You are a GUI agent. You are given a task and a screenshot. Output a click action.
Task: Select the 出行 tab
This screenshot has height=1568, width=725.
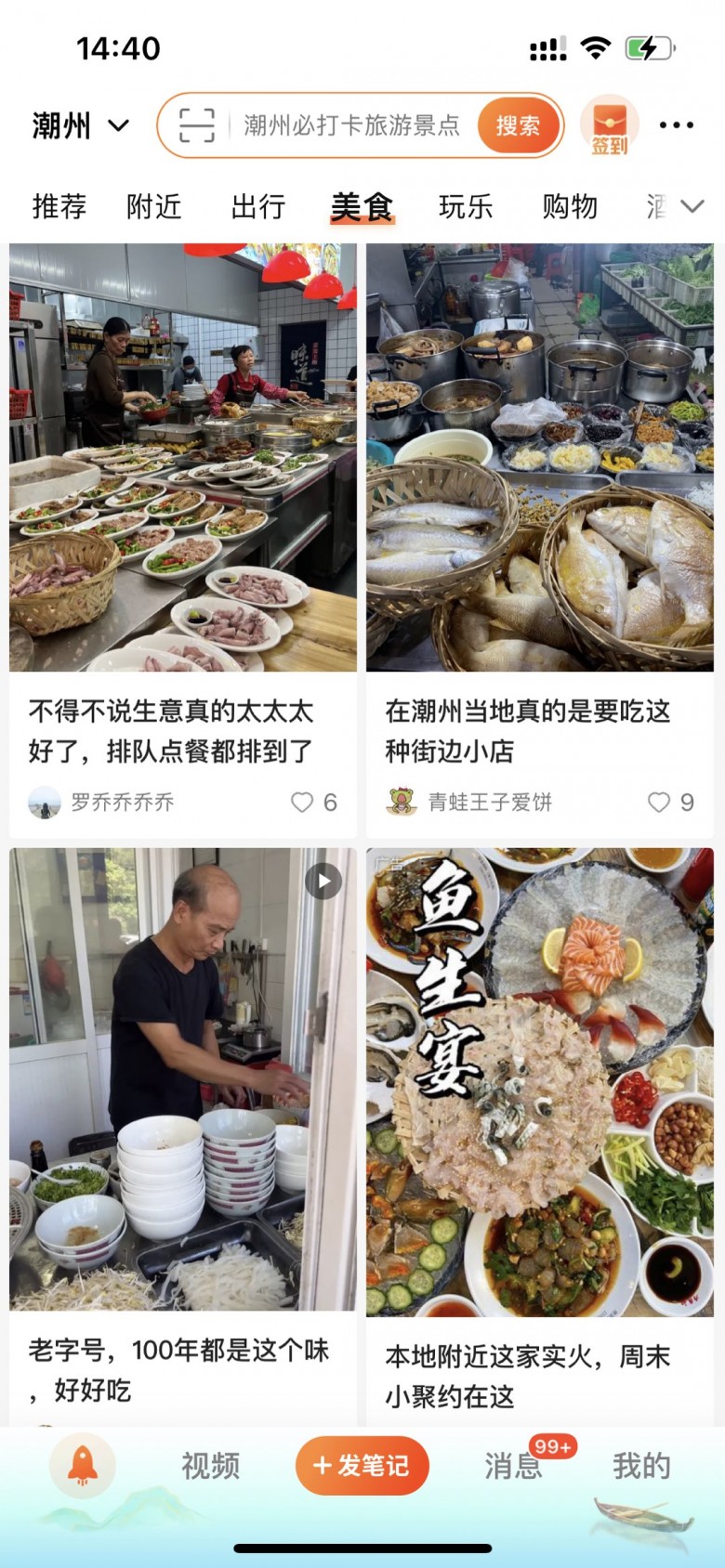pos(258,206)
